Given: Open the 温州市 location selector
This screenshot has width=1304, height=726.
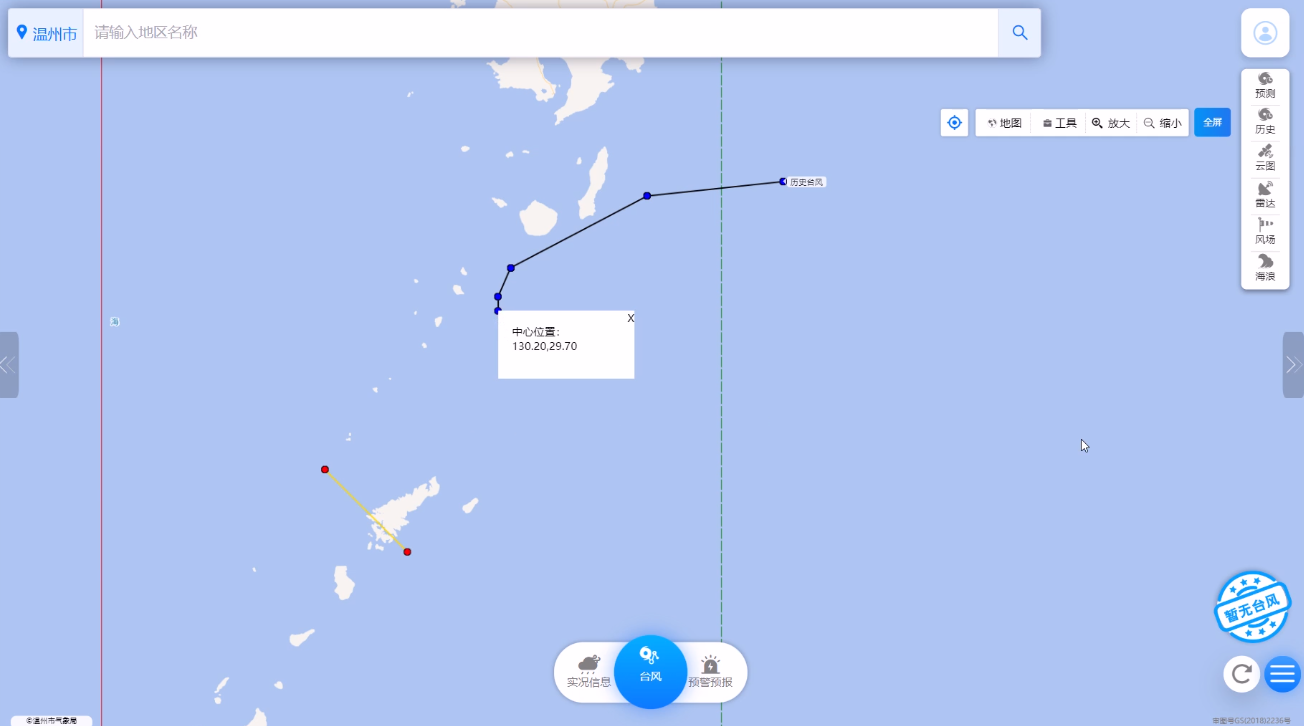Looking at the screenshot, I should (x=47, y=33).
